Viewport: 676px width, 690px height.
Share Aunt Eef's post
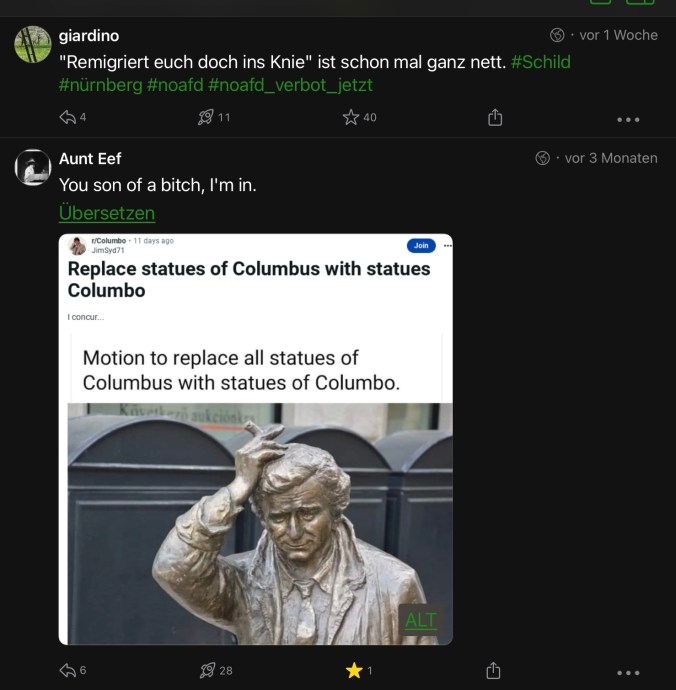pos(494,670)
